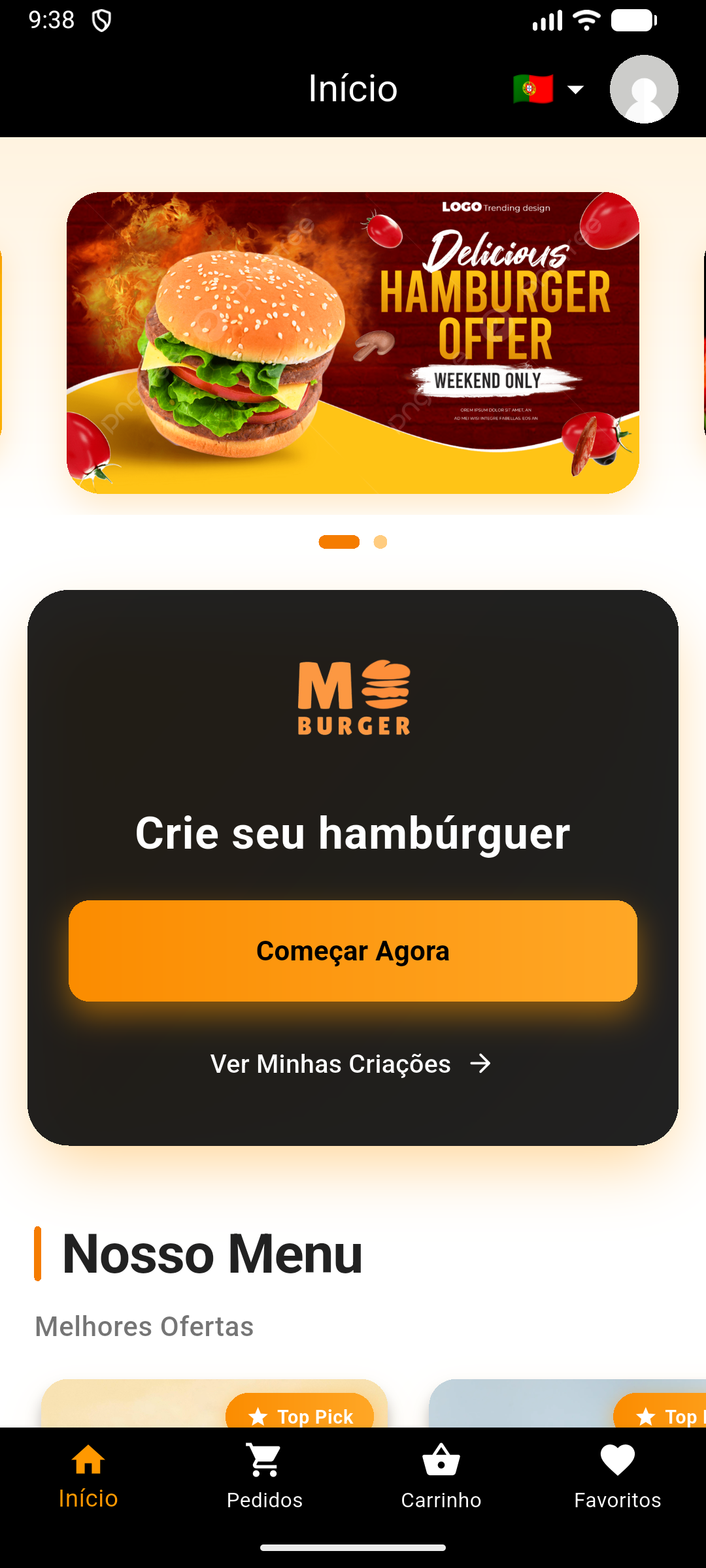This screenshot has width=706, height=1568.
Task: Tap the profile avatar icon
Action: click(644, 88)
